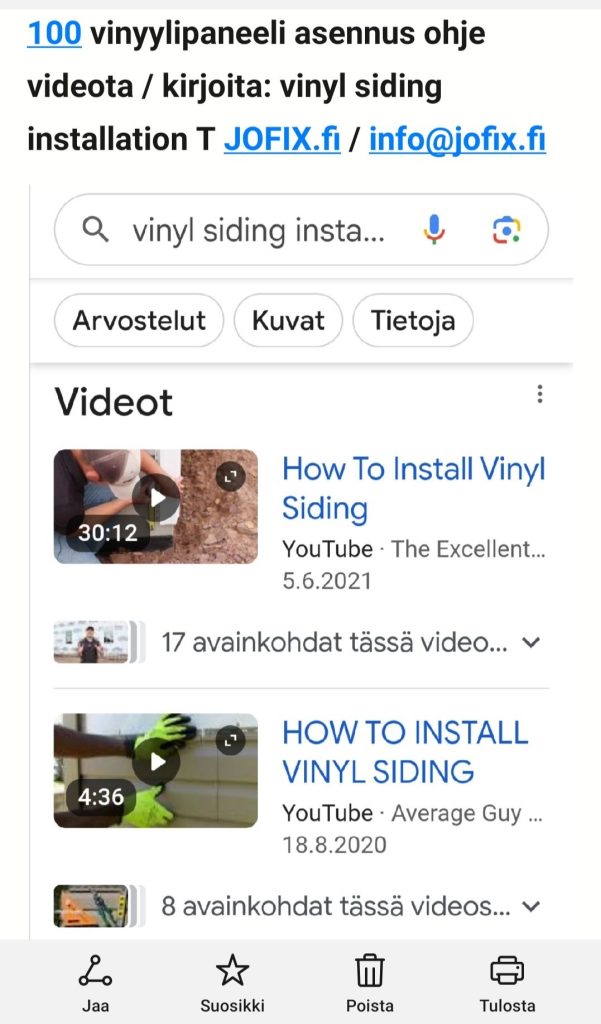Delete the note with Poista
This screenshot has width=601, height=1024.
(x=370, y=982)
